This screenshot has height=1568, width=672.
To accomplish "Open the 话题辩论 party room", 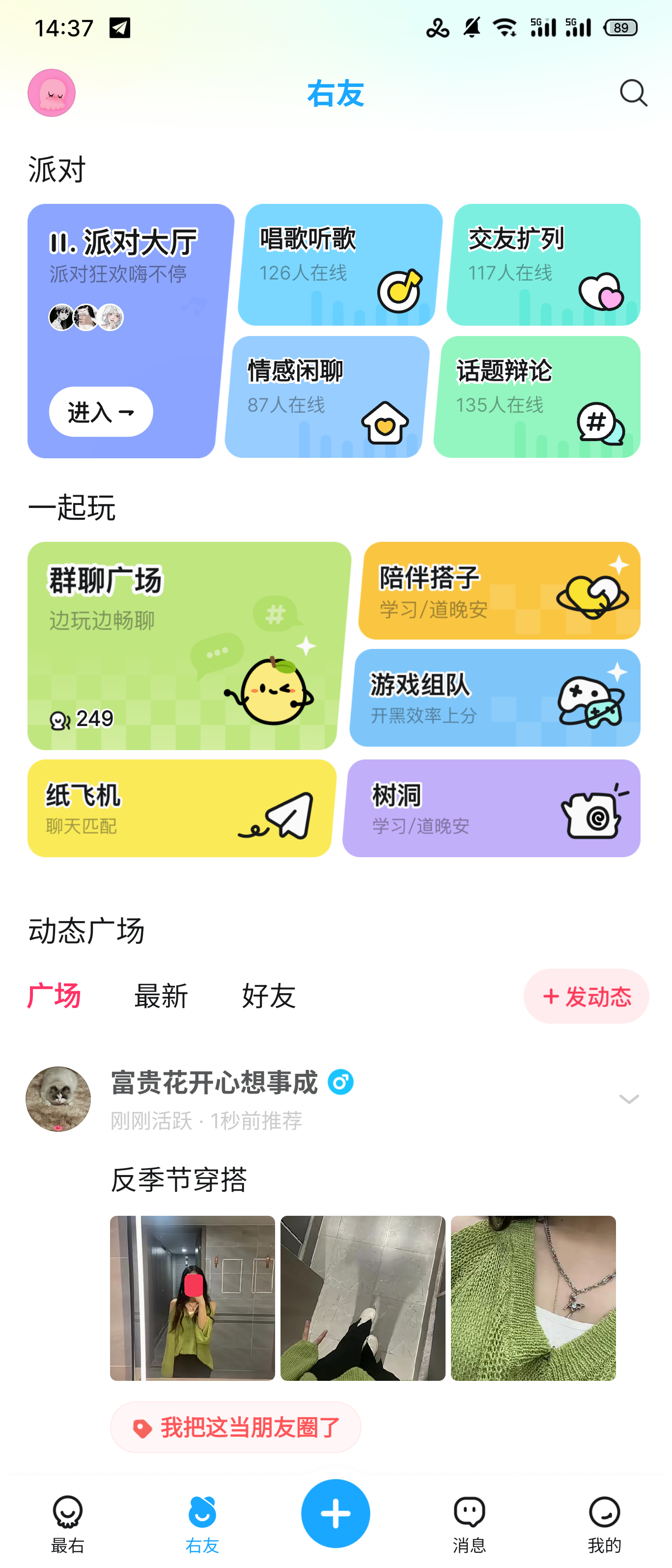I will point(537,397).
